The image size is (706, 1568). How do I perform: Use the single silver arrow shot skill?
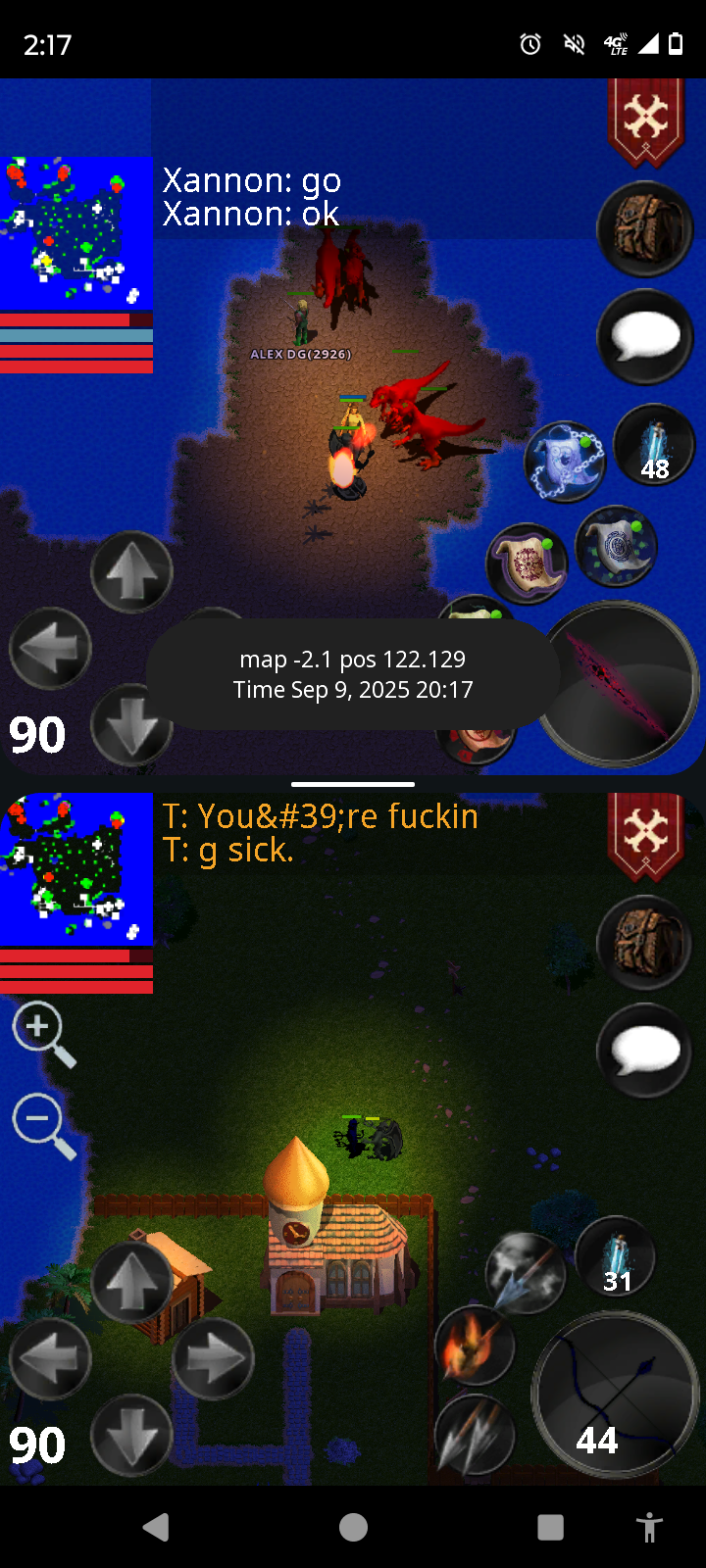click(526, 1274)
